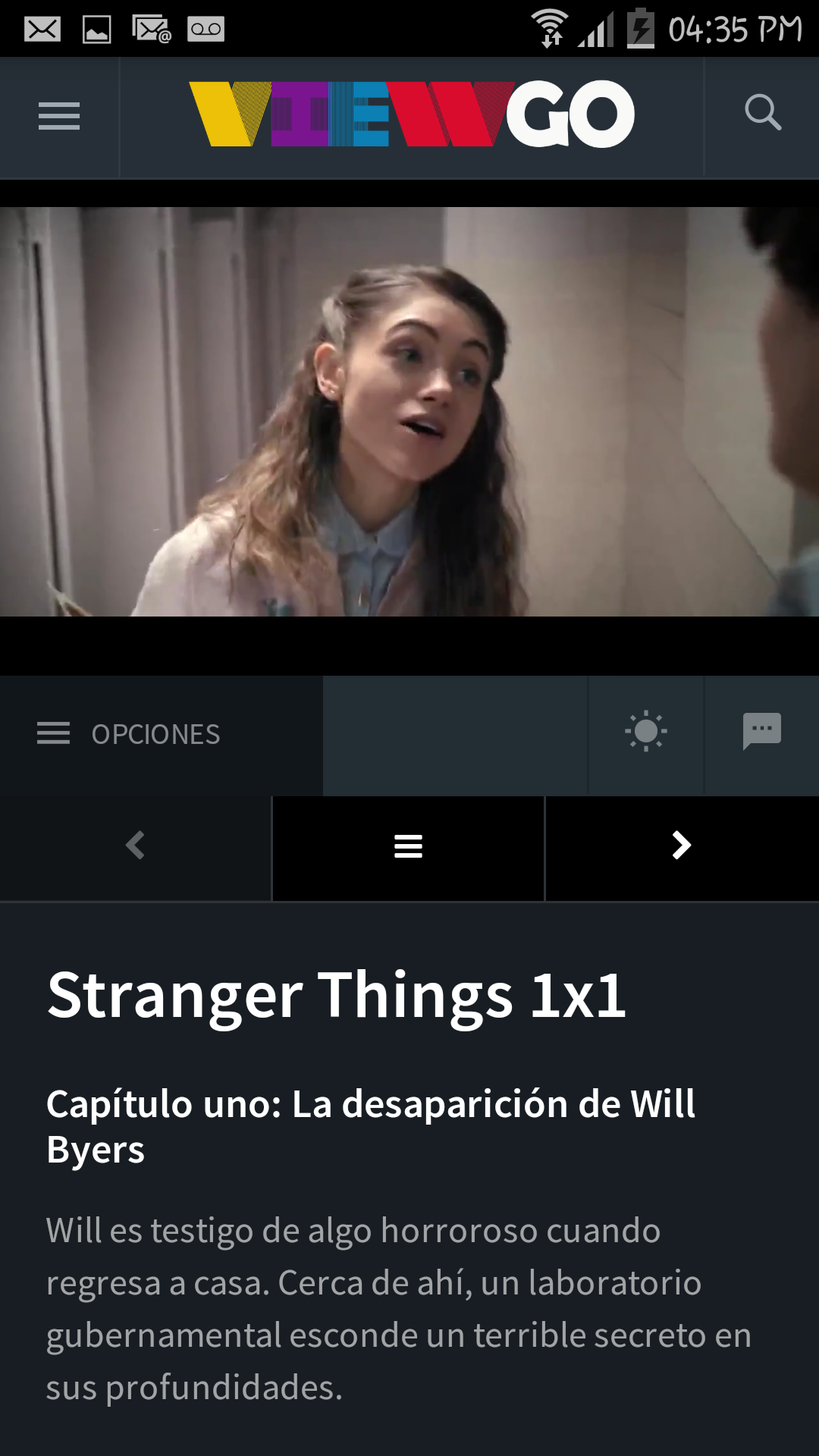Tap the Stranger Things video player
This screenshot has width=819, height=1456.
409,412
